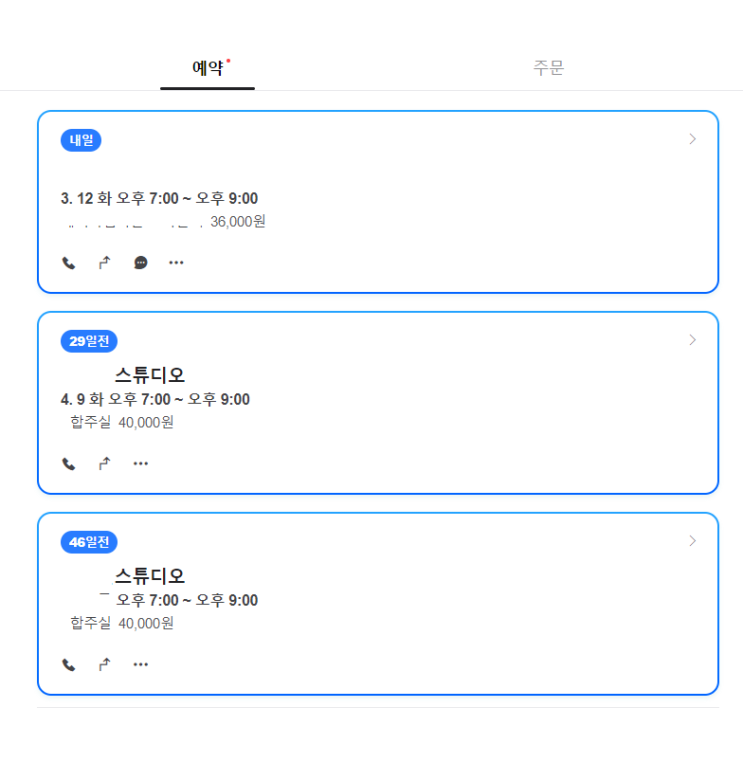Switch to the 주문 tab
This screenshot has width=743, height=781.
(x=548, y=68)
